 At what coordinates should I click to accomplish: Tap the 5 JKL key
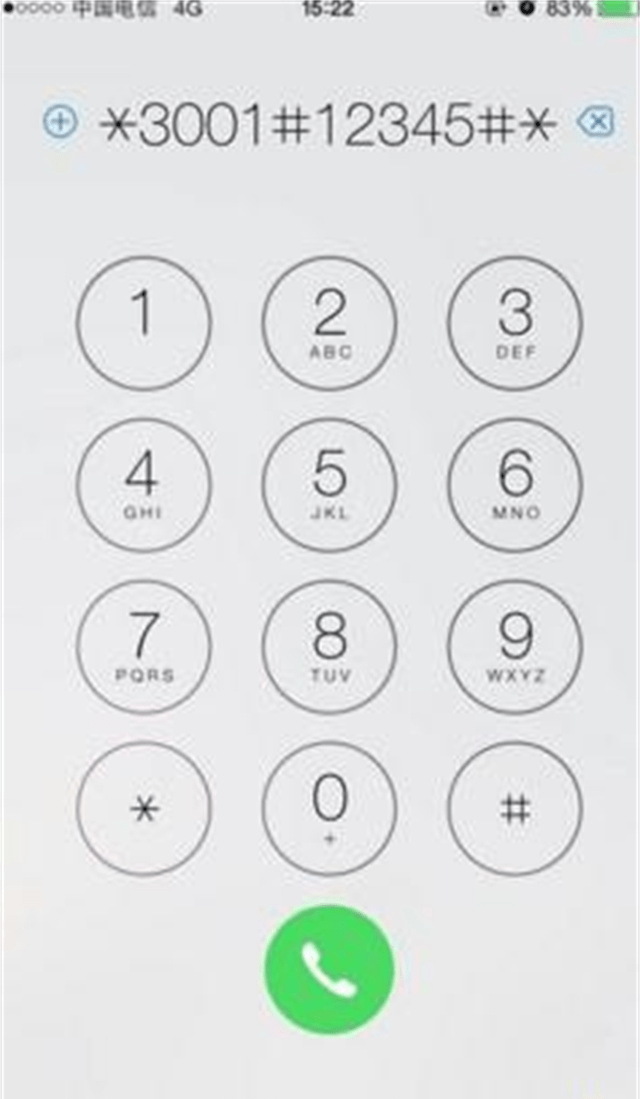pos(329,484)
